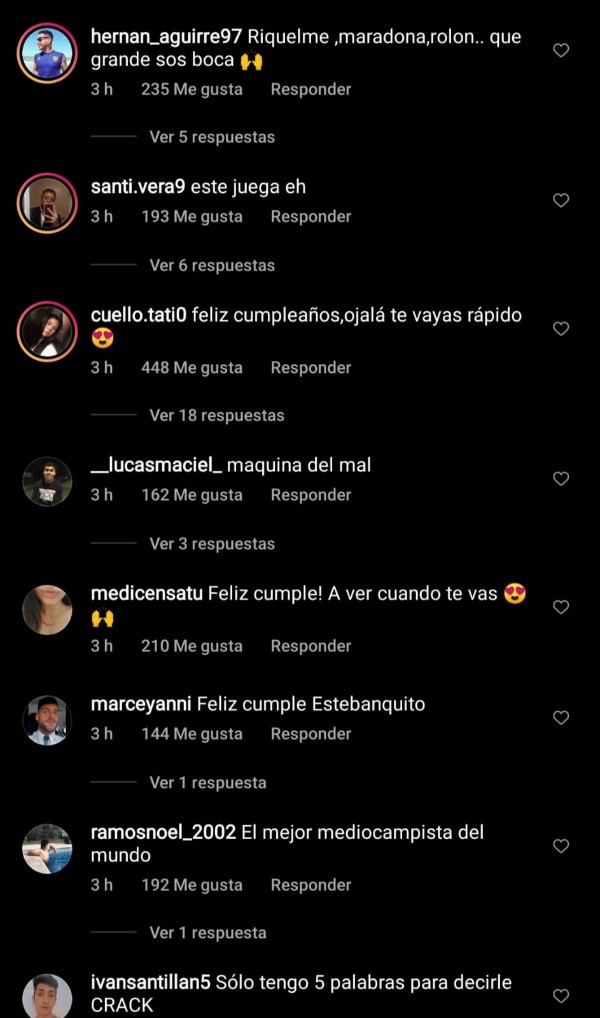Expand the 6 replies under santi.vera9
This screenshot has width=600, height=1018.
coord(212,265)
